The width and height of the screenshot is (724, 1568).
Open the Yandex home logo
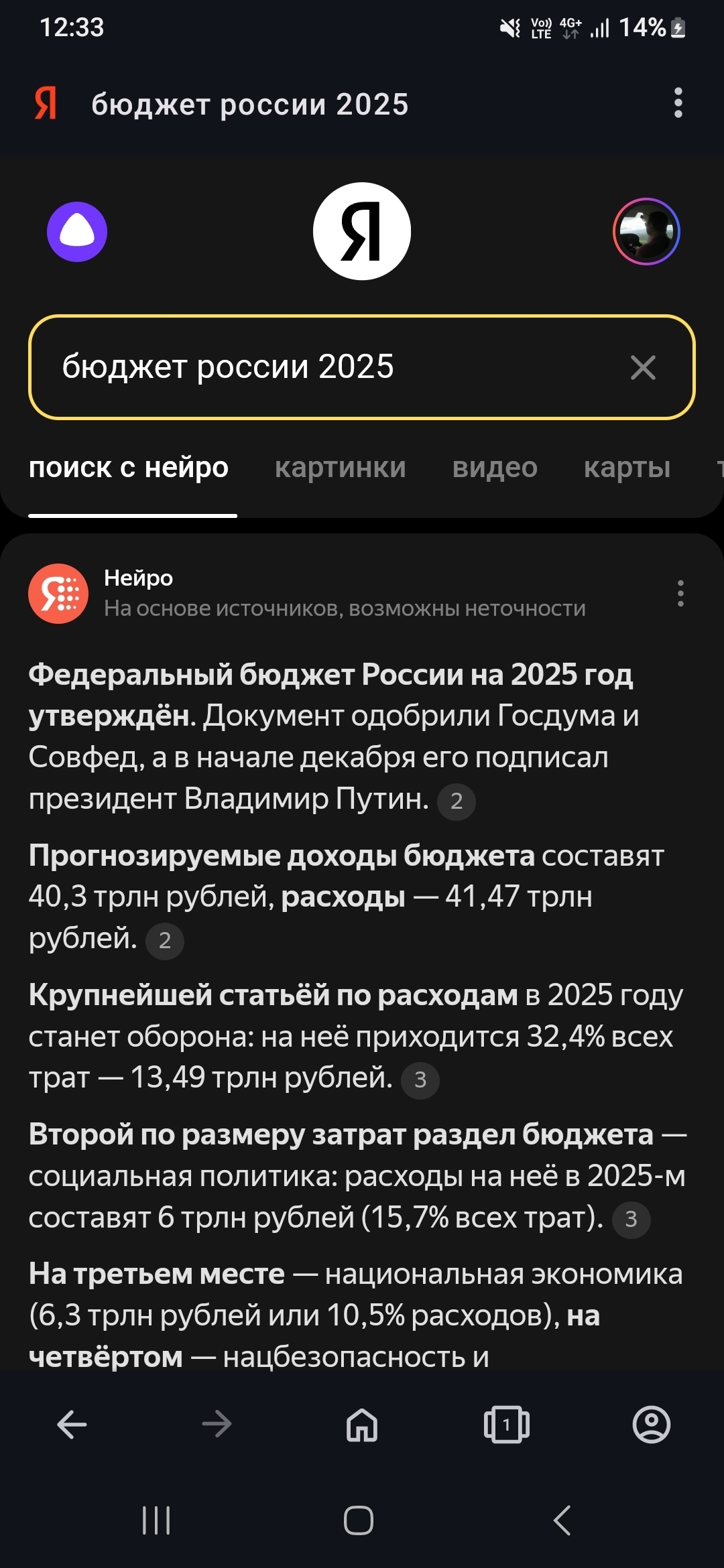tap(362, 231)
